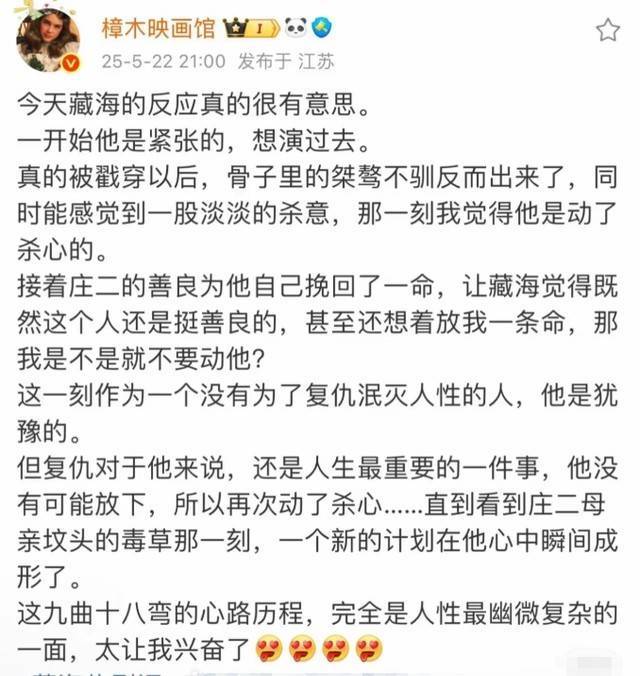Favorite this post with the star icon
640x676 pixels.
[x=607, y=30]
